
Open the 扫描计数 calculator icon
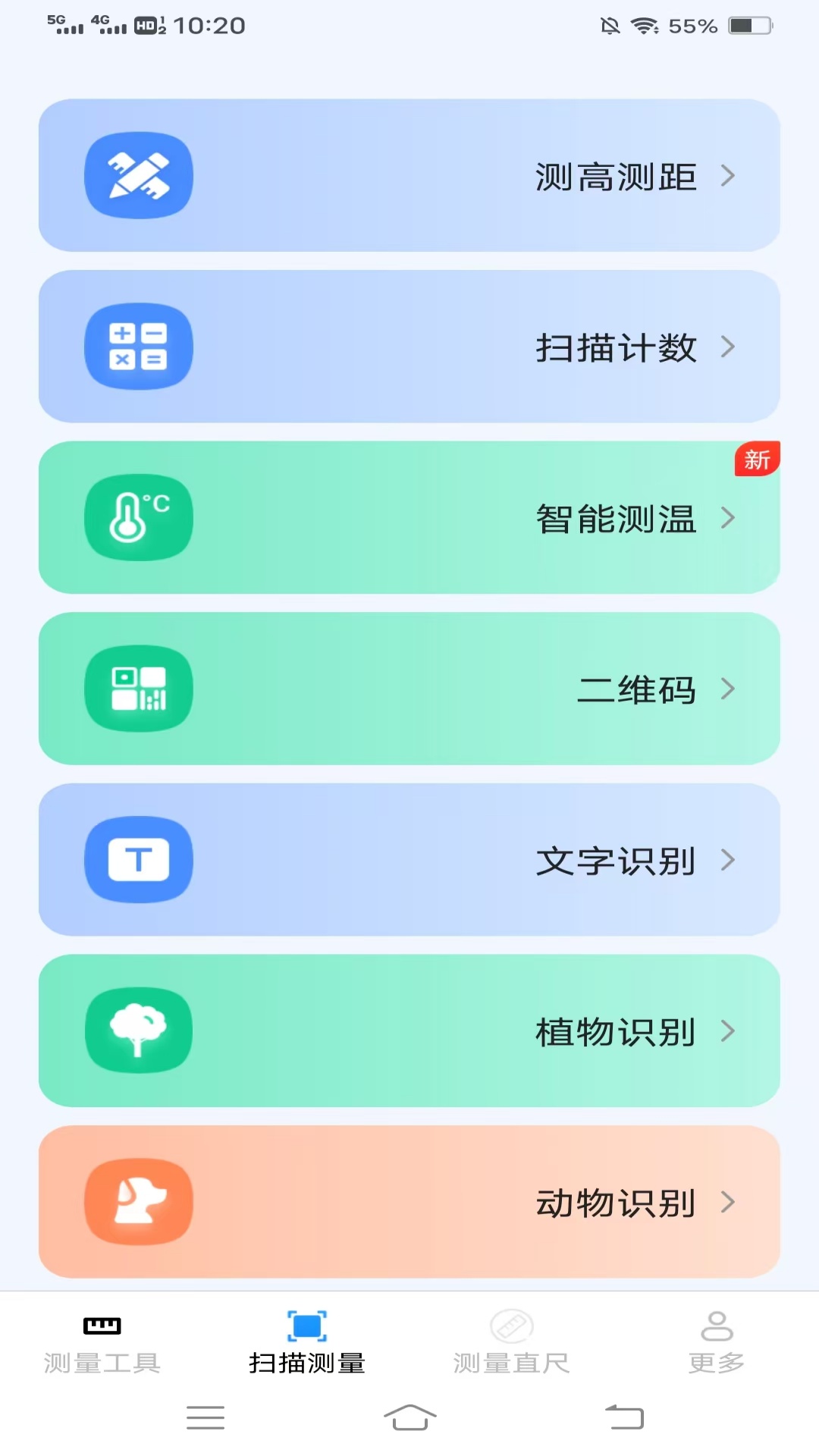[x=139, y=346]
